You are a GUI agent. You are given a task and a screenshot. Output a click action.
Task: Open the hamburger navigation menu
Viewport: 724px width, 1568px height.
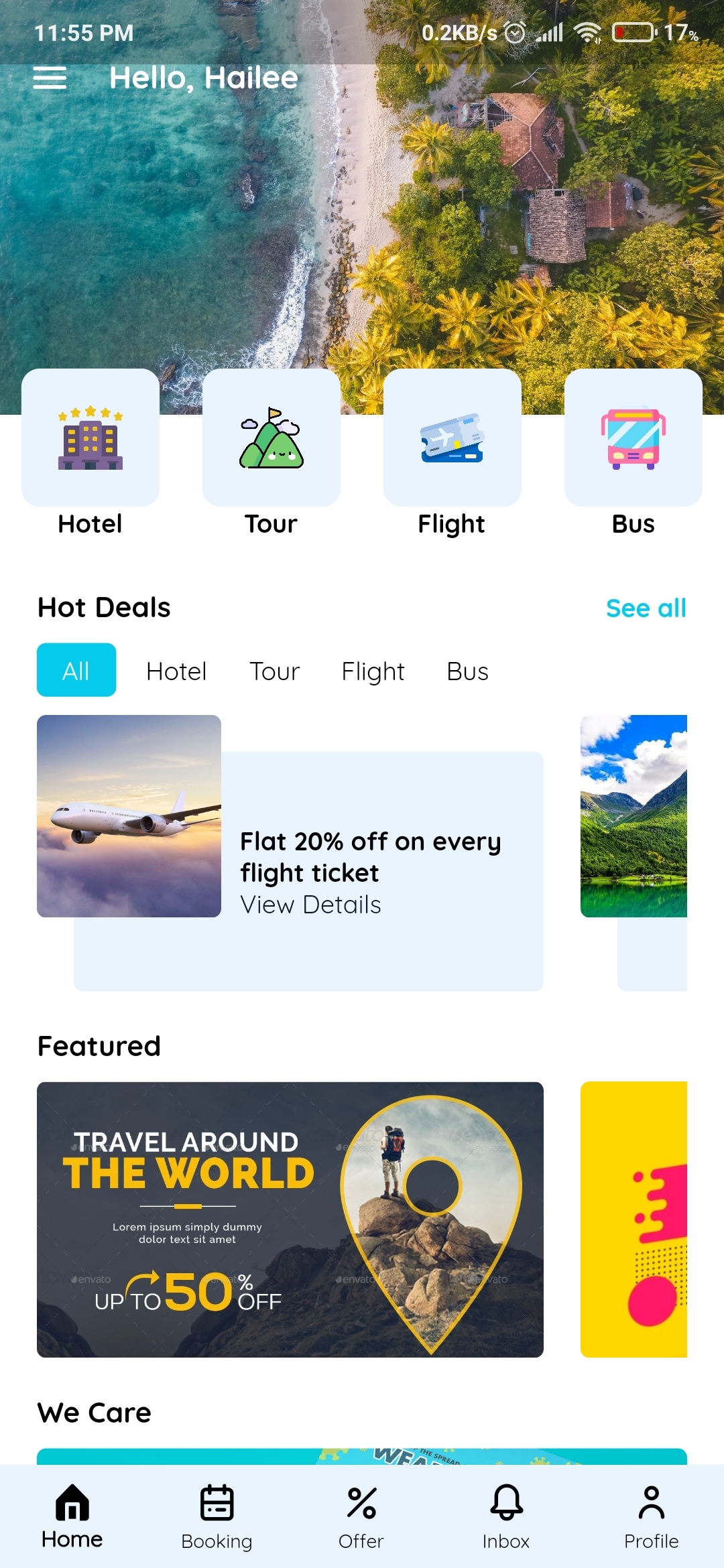pyautogui.click(x=50, y=78)
